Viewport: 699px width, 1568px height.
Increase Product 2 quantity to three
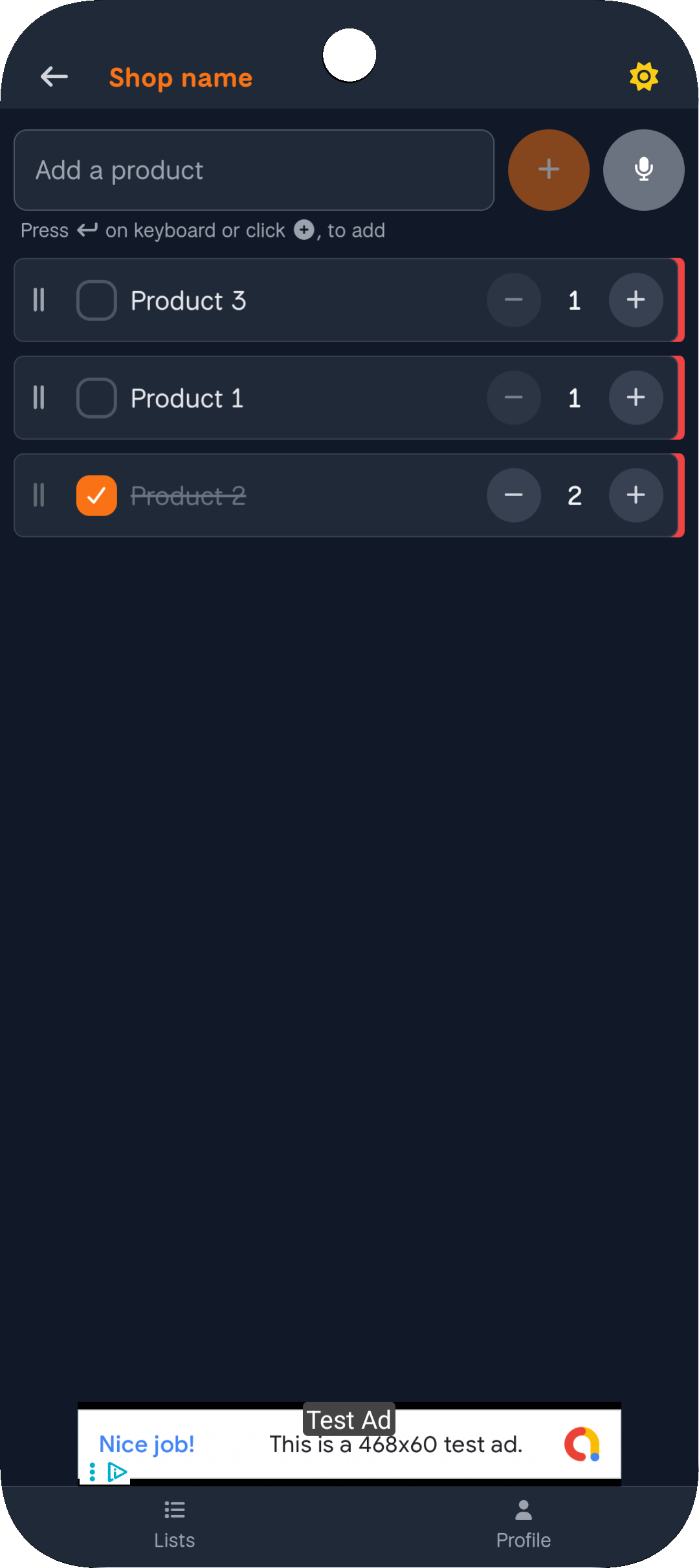click(x=636, y=495)
